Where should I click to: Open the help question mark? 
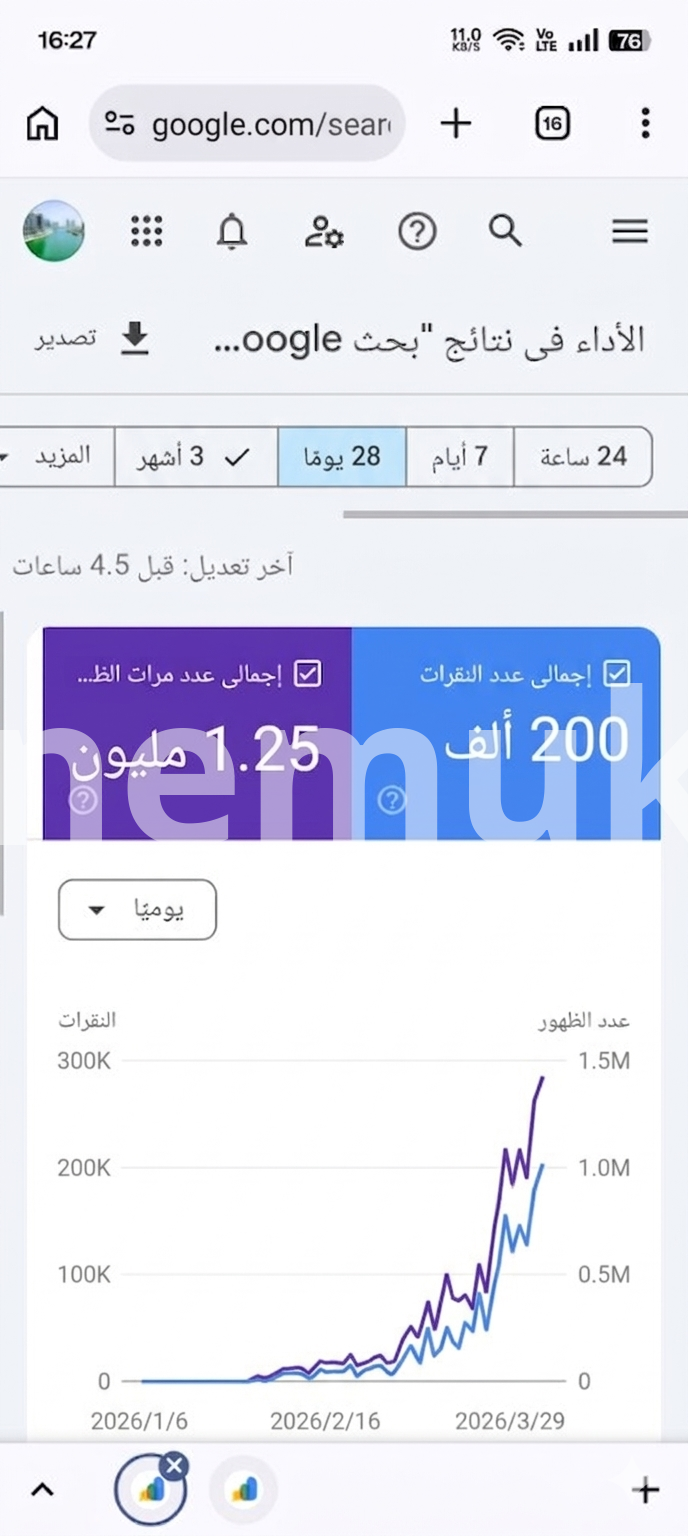417,232
